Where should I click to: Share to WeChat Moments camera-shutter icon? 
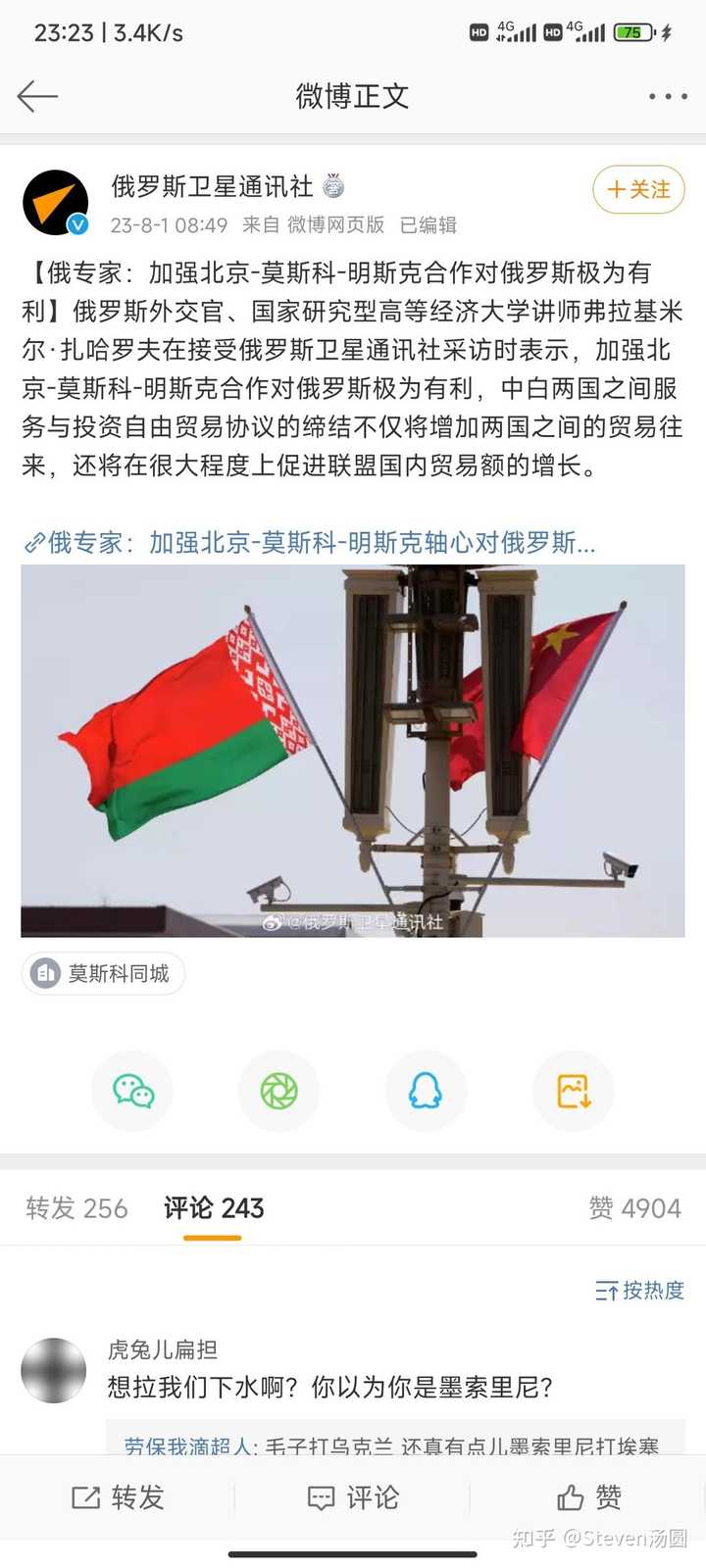click(x=279, y=1091)
